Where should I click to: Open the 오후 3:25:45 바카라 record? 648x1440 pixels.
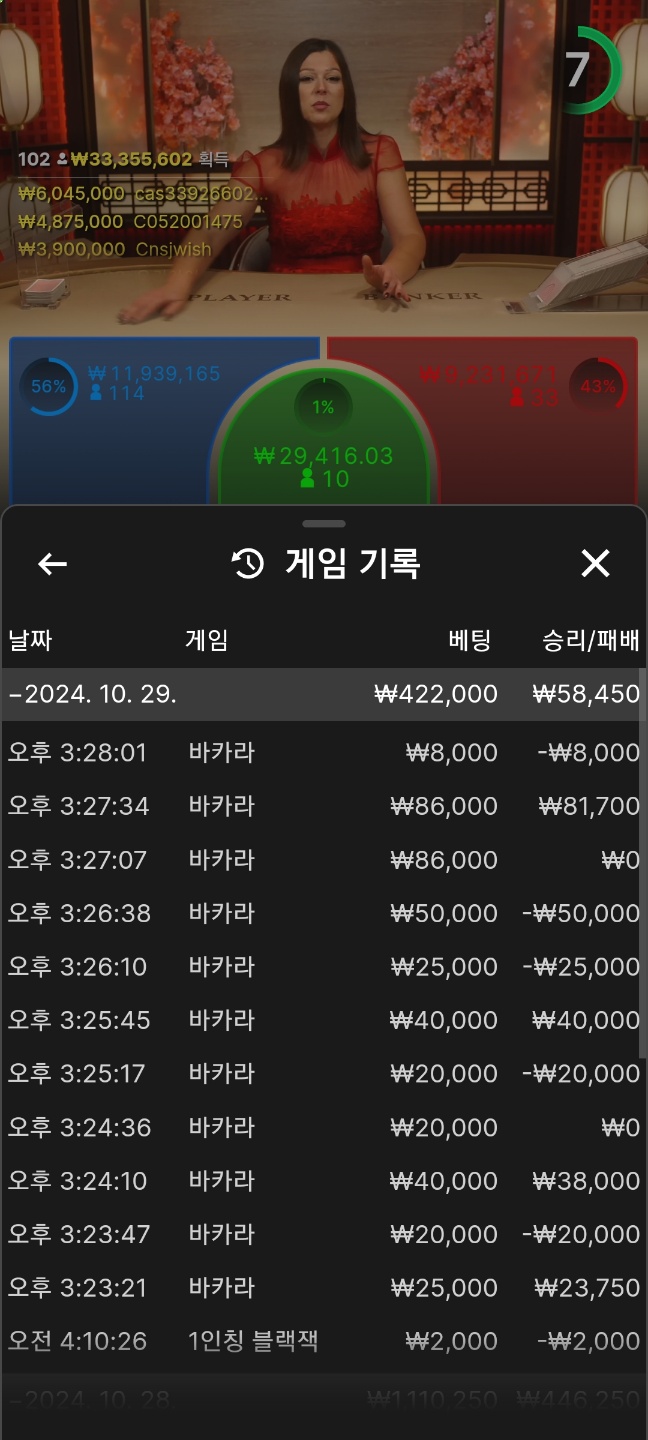(x=322, y=1020)
